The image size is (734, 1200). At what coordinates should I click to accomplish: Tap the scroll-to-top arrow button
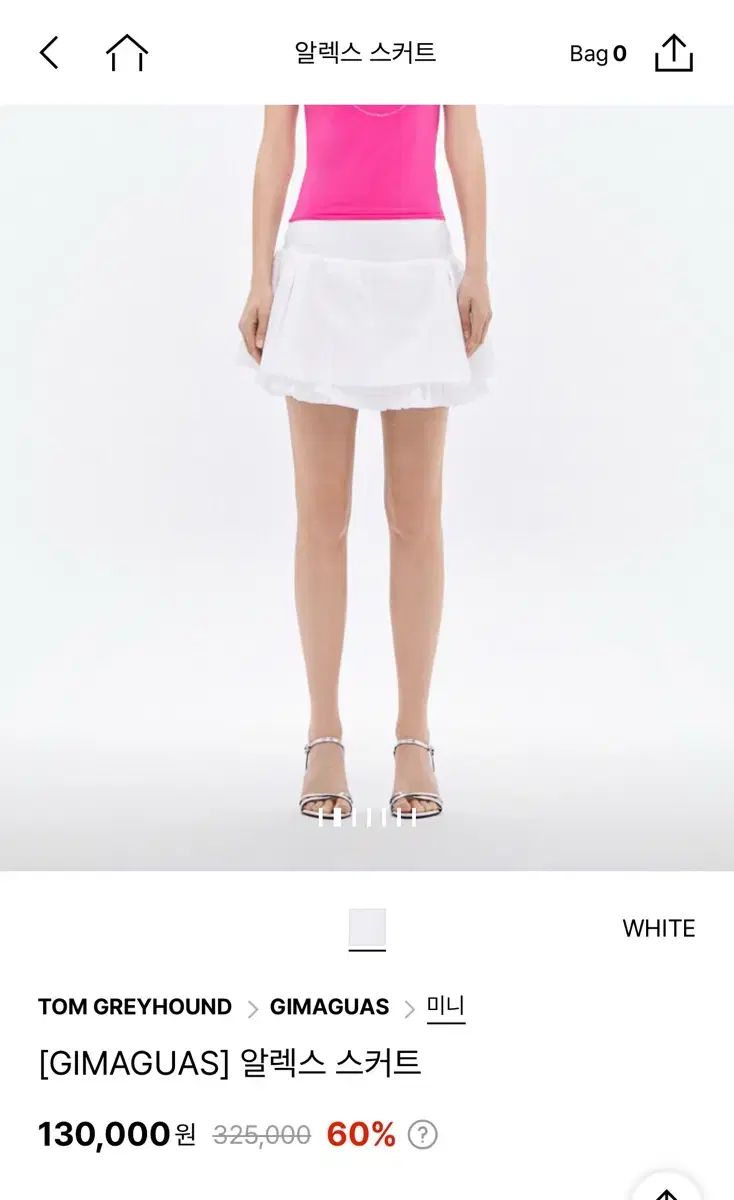[x=666, y=1189]
